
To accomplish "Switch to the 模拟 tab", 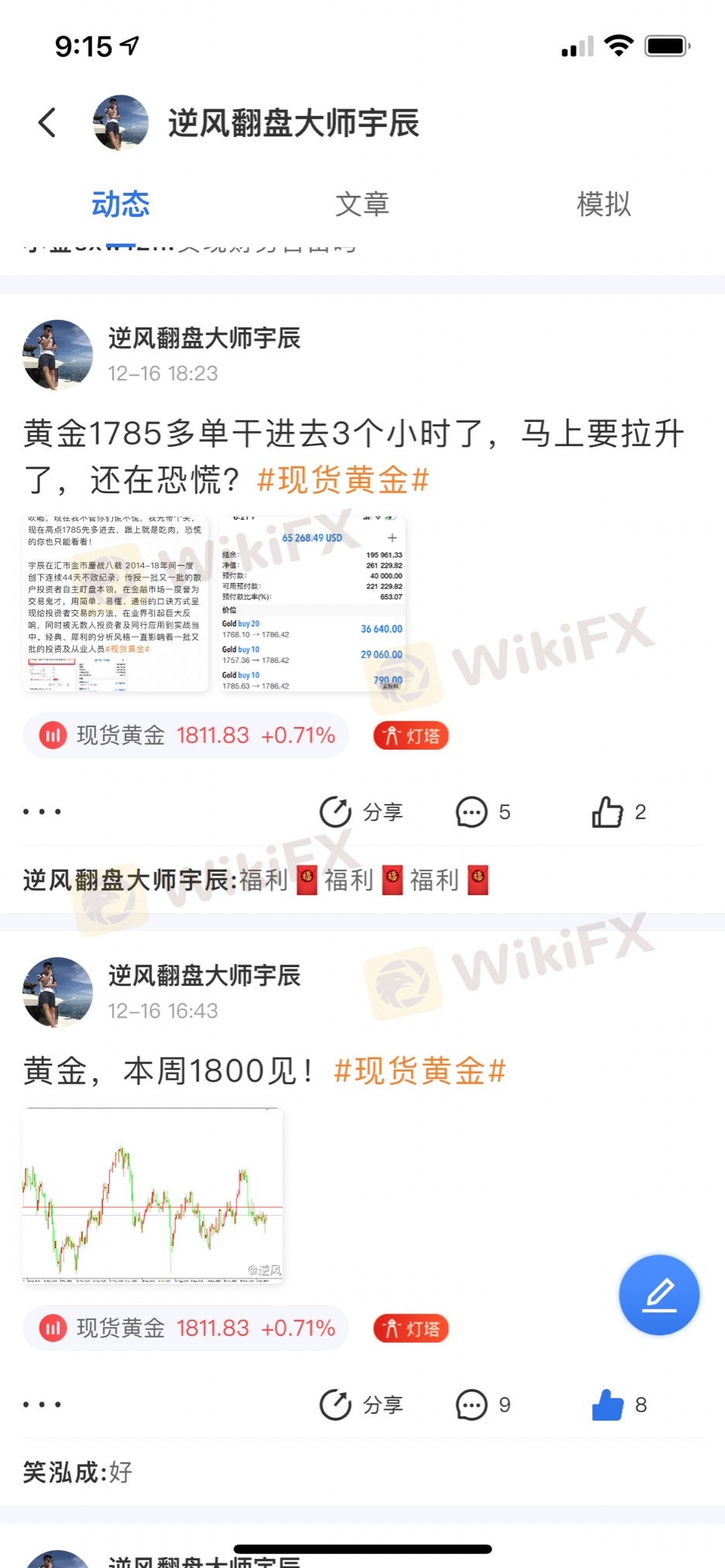I will 603,204.
